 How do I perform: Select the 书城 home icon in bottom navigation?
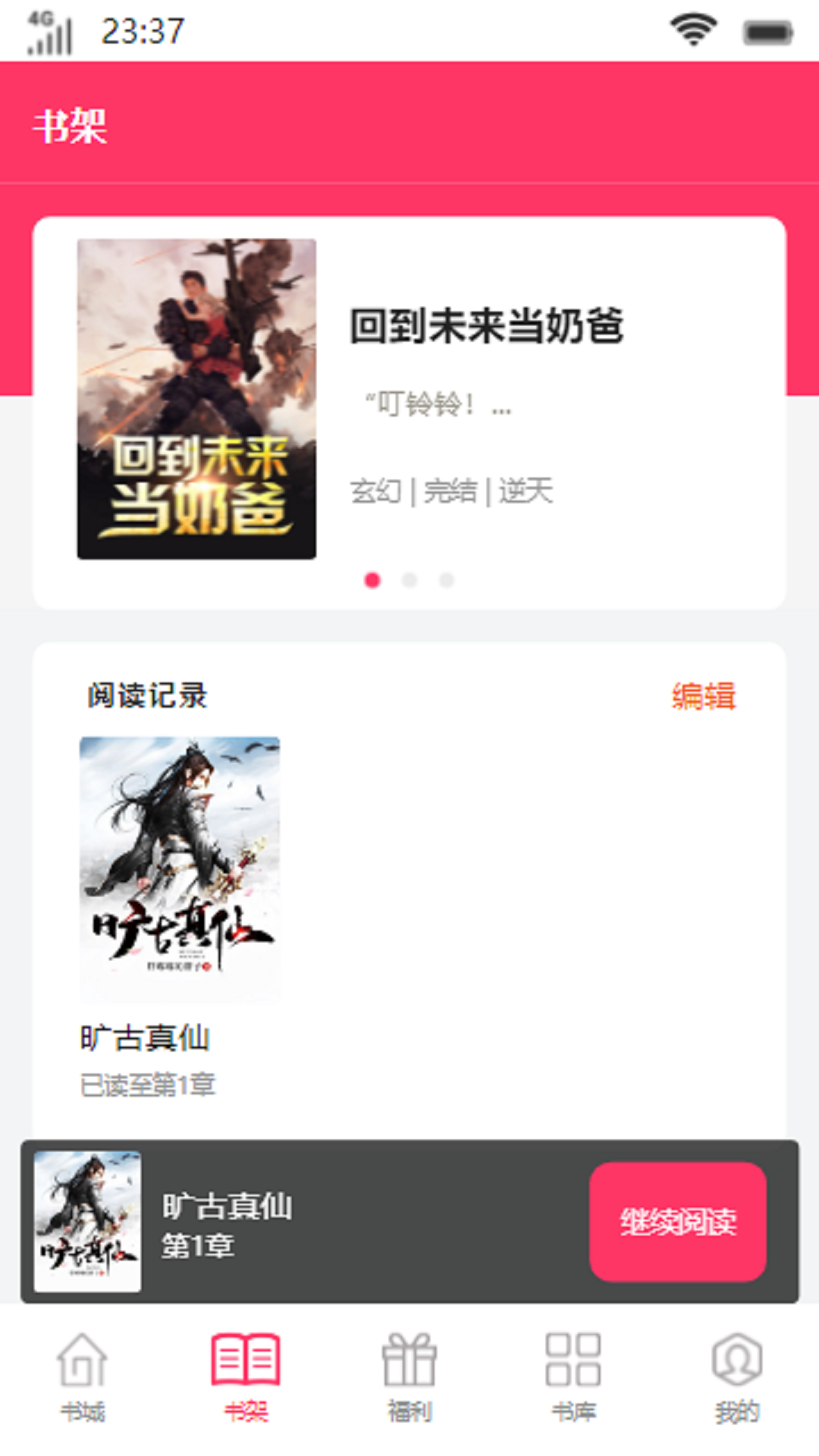81,1365
